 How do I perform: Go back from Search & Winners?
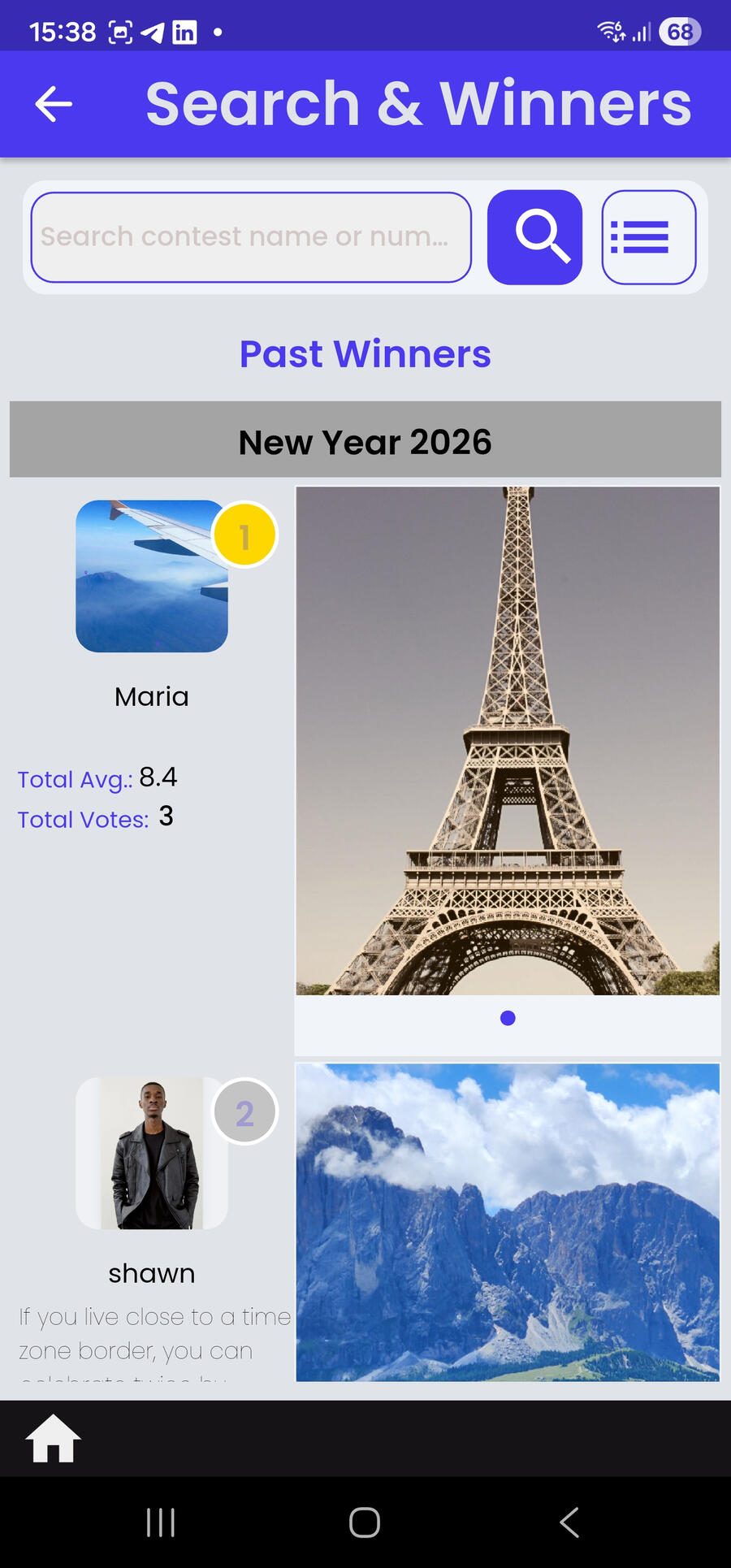point(54,104)
